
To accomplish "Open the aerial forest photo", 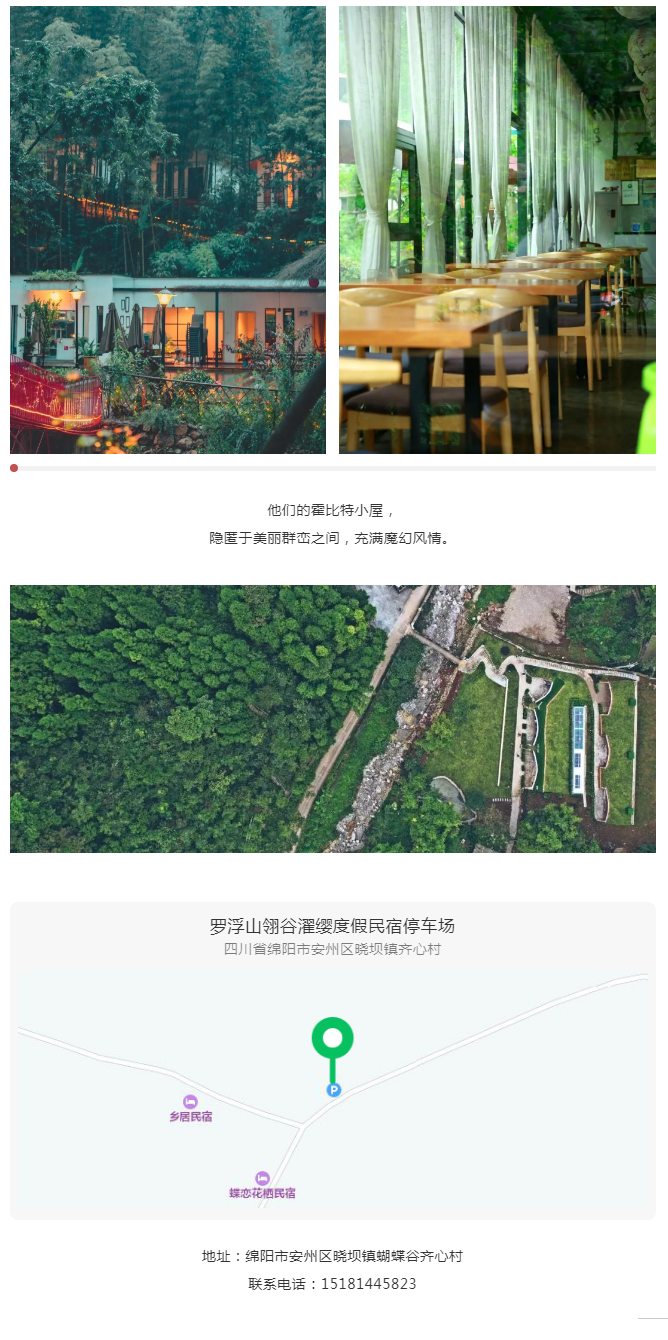I will click(x=332, y=718).
